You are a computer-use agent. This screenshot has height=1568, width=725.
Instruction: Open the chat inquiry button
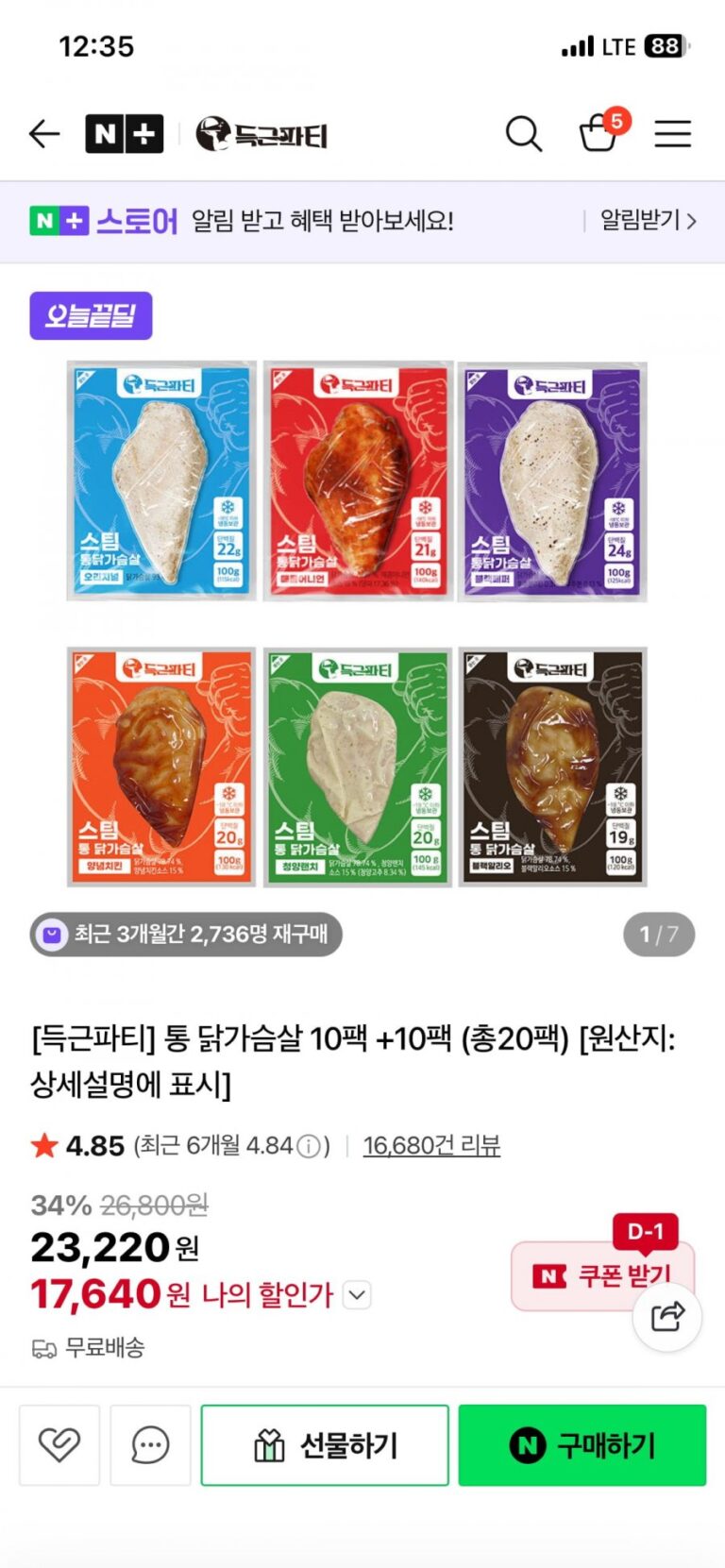pos(150,1444)
